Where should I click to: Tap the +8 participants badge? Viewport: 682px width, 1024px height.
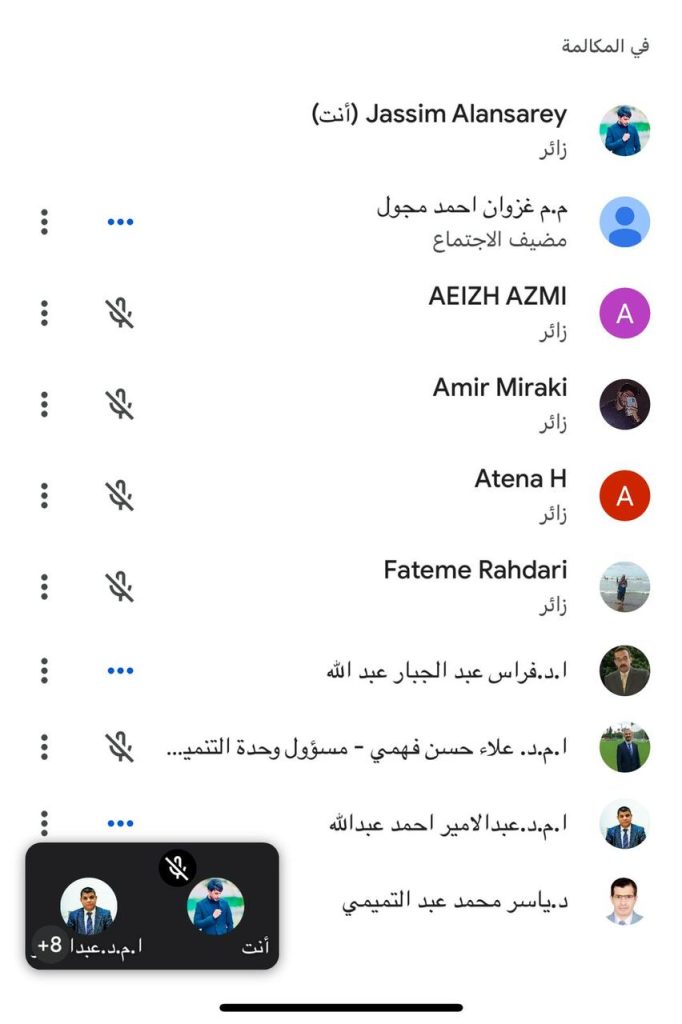[x=50, y=945]
